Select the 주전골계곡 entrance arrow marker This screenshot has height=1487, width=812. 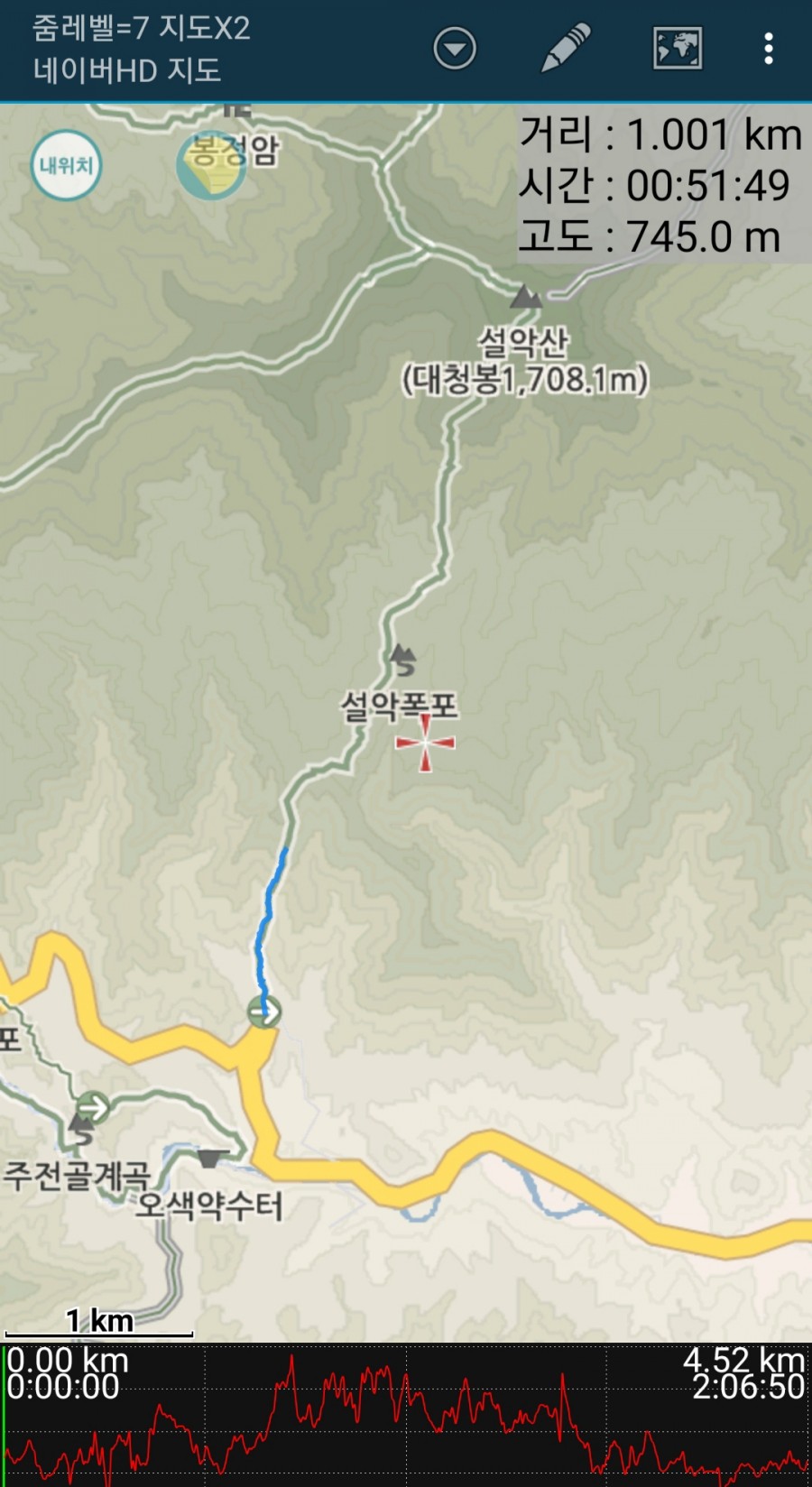point(92,1106)
